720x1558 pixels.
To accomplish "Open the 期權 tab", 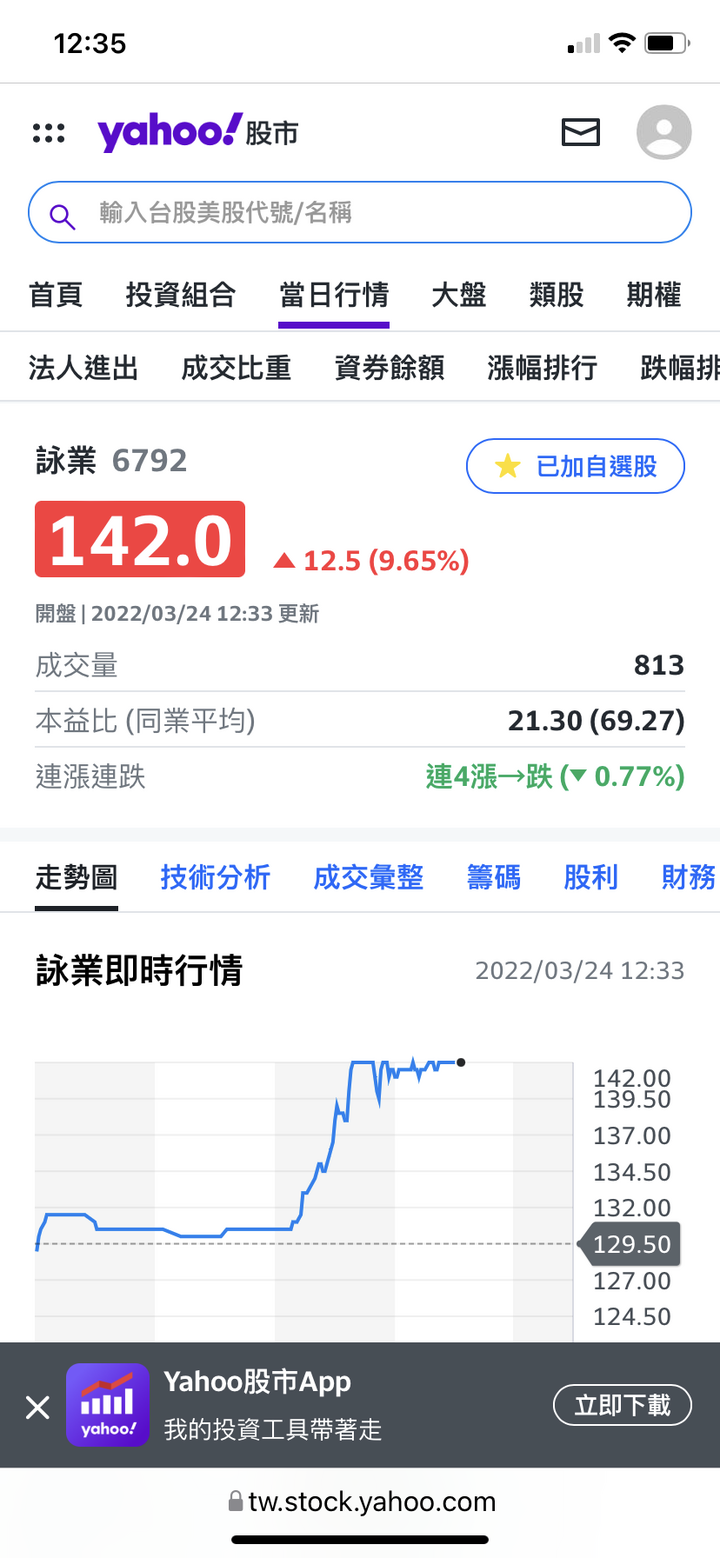I will click(654, 295).
